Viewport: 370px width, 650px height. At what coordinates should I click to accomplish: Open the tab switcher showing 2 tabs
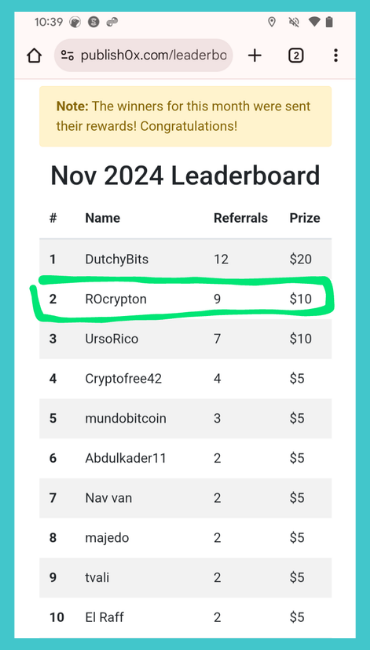pyautogui.click(x=296, y=56)
